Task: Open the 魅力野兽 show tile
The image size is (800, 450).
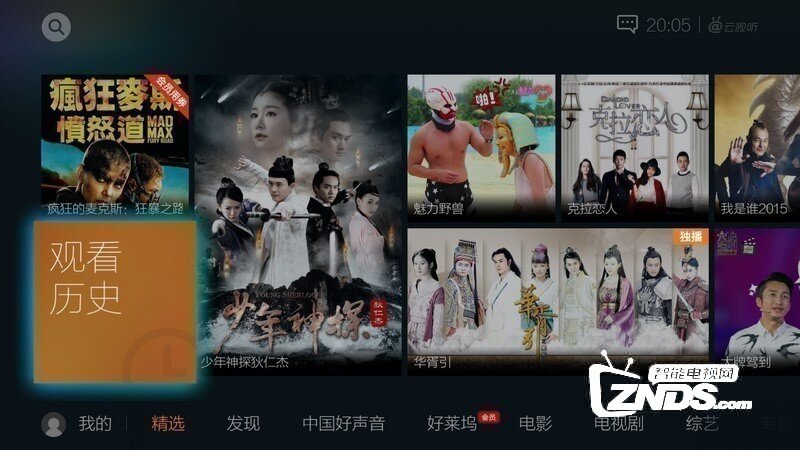Action: pos(481,147)
